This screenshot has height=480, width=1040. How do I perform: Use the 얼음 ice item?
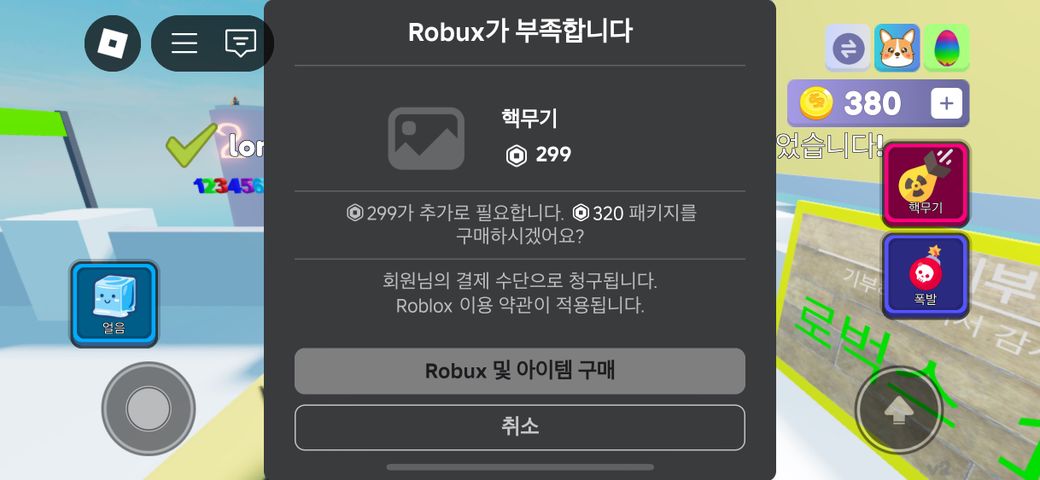pos(114,303)
